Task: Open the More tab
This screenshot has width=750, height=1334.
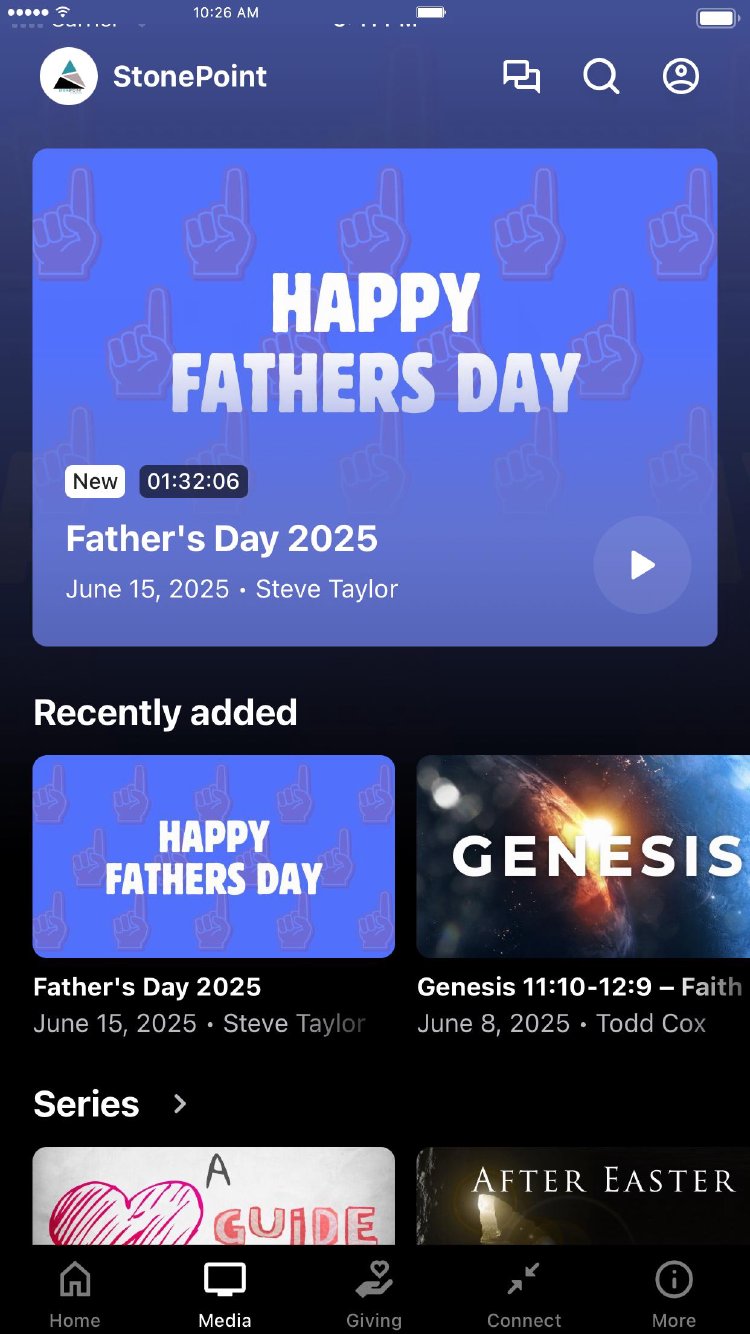Action: click(674, 1294)
